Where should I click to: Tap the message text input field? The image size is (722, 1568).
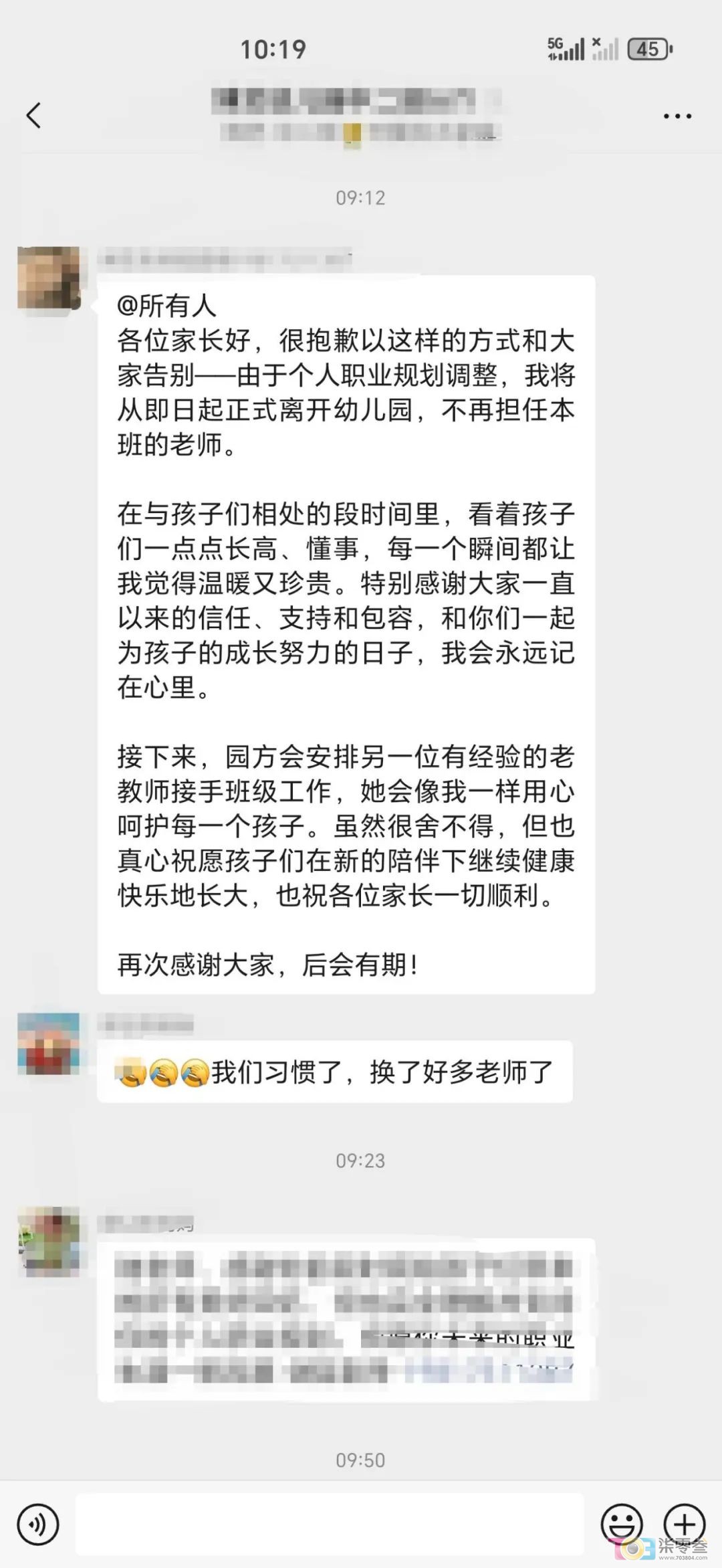point(329,1525)
